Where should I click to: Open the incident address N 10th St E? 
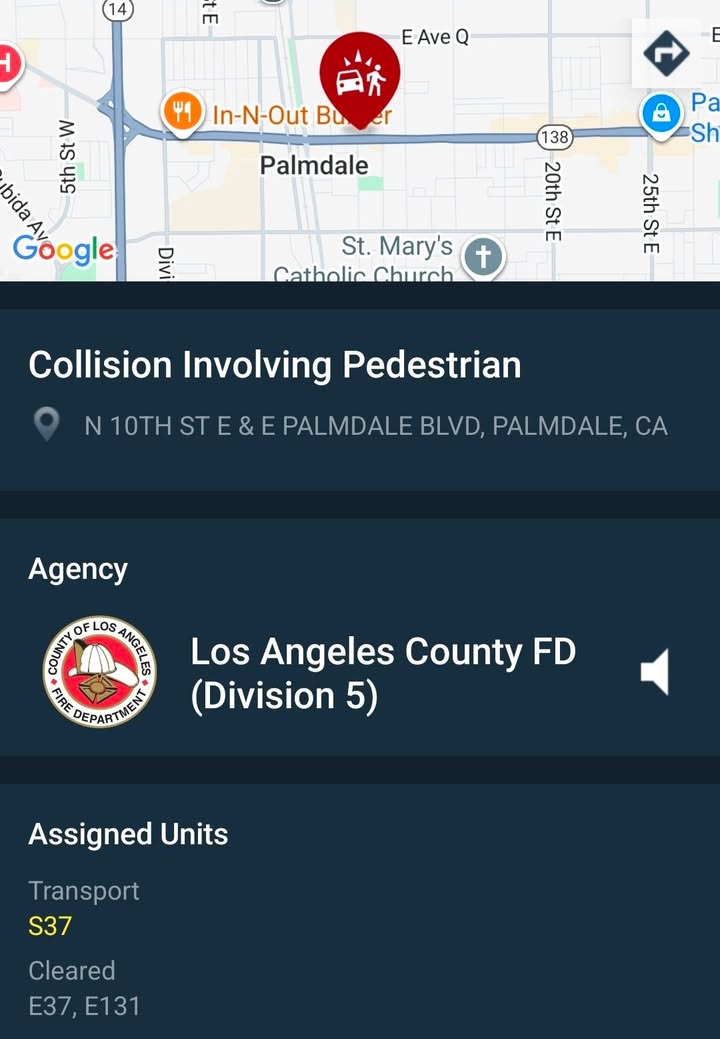coord(376,426)
